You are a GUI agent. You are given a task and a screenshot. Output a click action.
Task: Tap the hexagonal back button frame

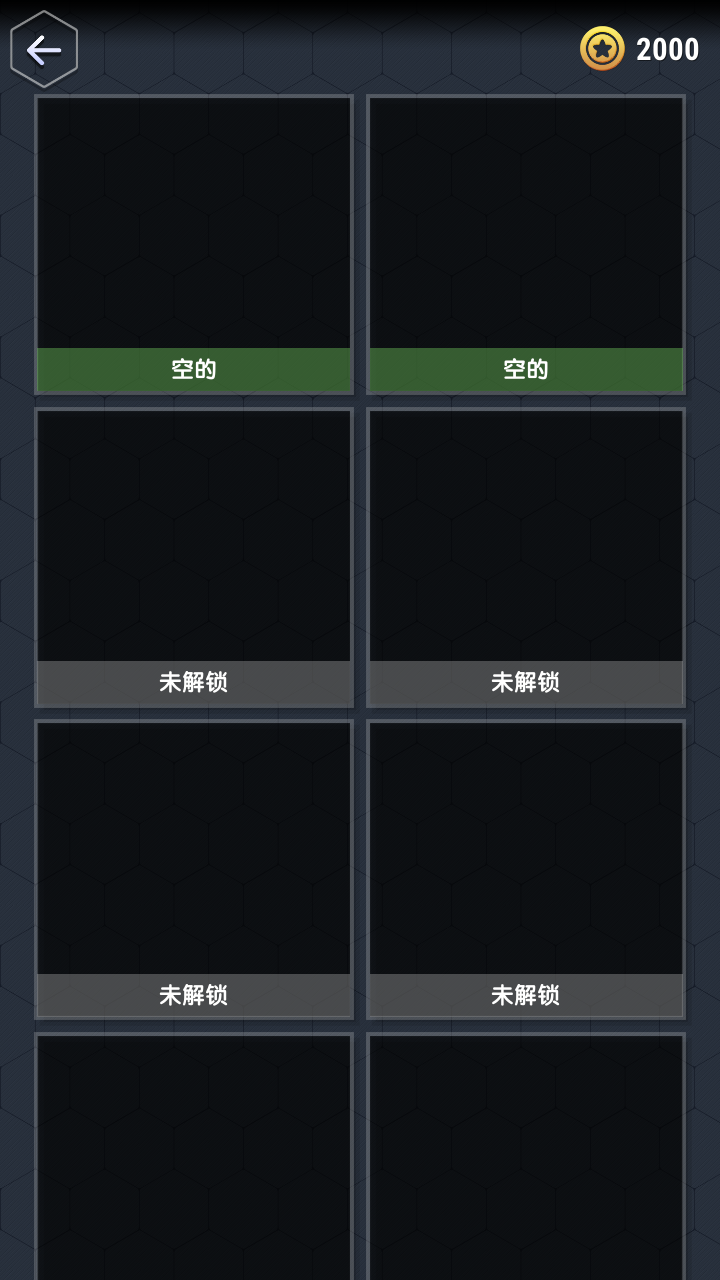pos(44,48)
